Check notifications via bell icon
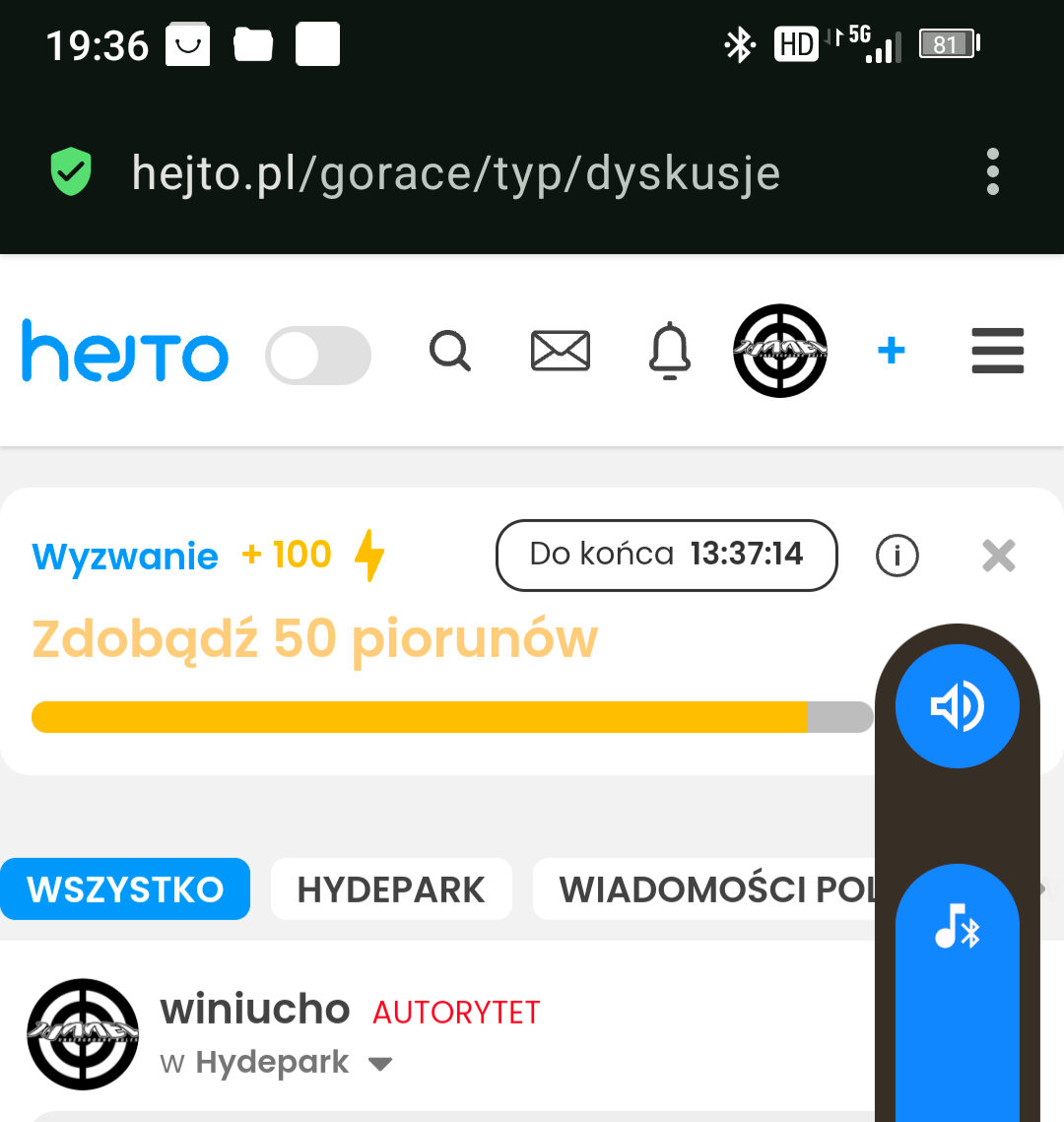Screen dimensions: 1064x1122 coord(668,351)
